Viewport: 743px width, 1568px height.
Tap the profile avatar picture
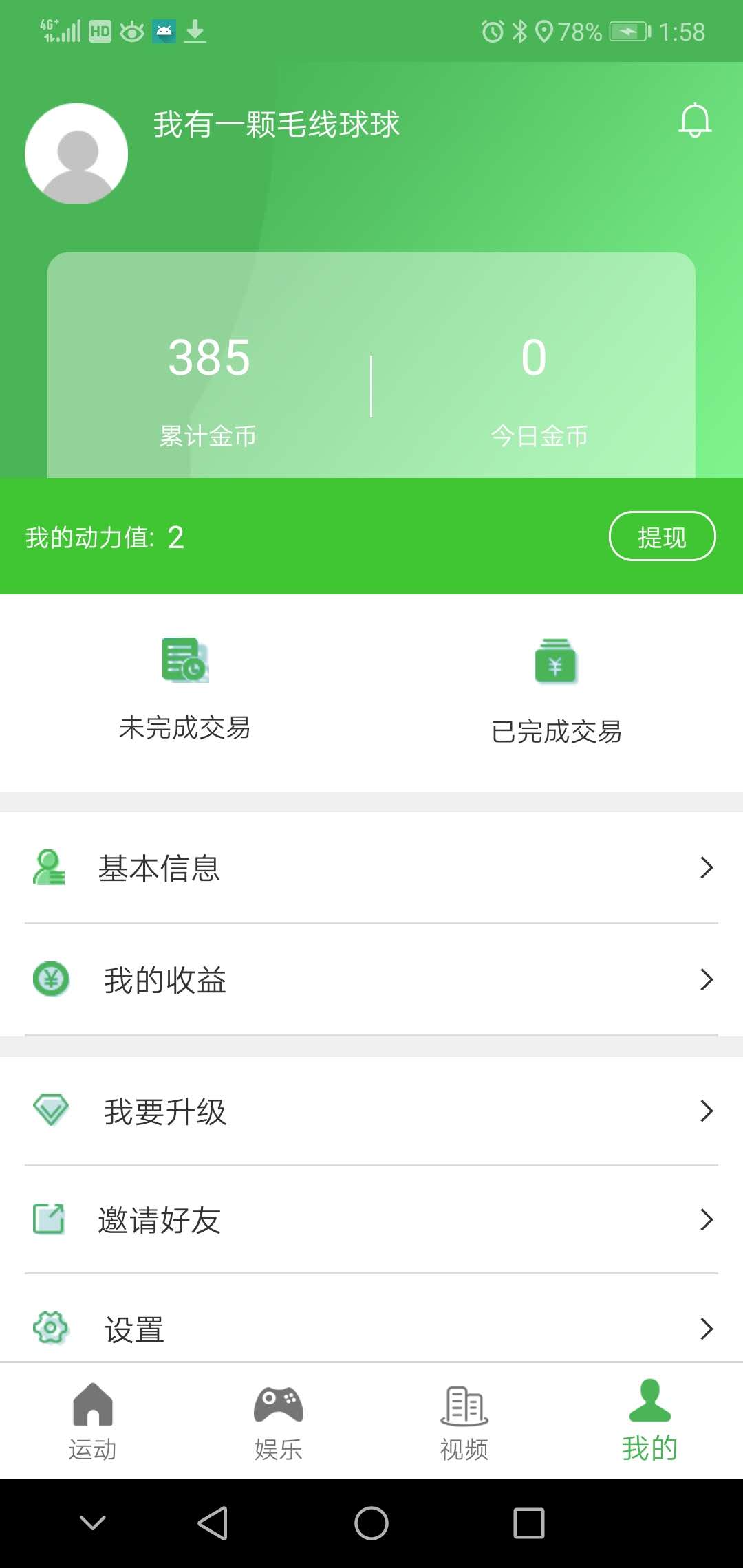click(x=76, y=153)
